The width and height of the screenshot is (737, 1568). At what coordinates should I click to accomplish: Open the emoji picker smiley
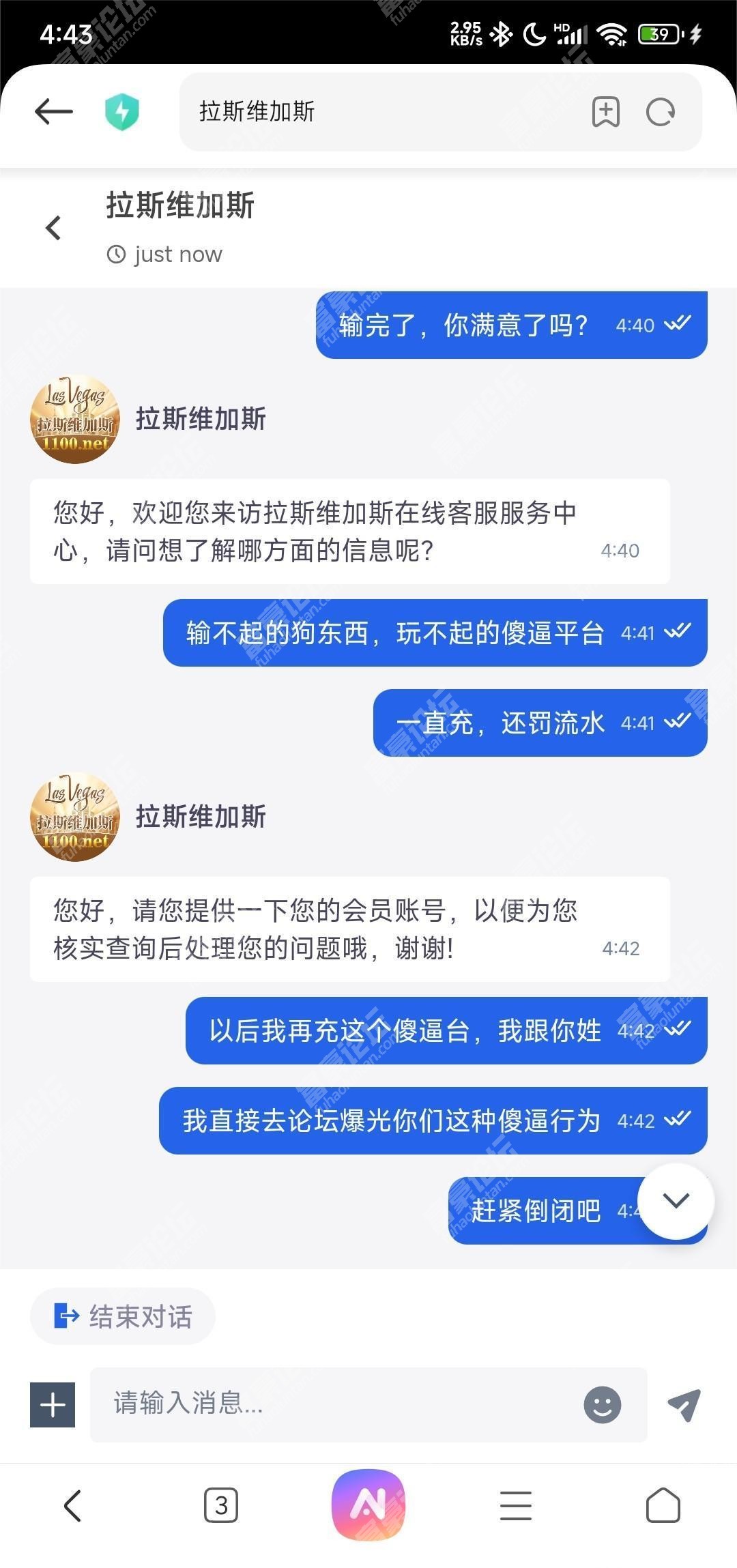click(603, 1404)
